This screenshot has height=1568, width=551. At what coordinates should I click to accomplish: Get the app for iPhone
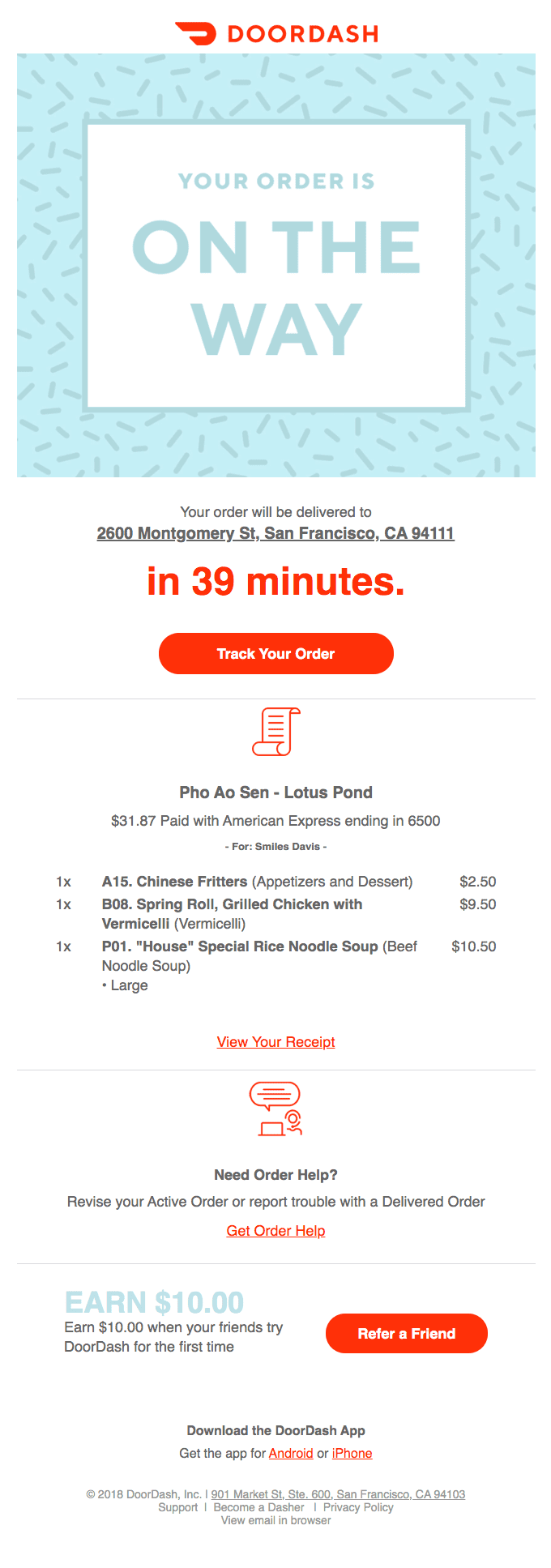(x=352, y=1454)
